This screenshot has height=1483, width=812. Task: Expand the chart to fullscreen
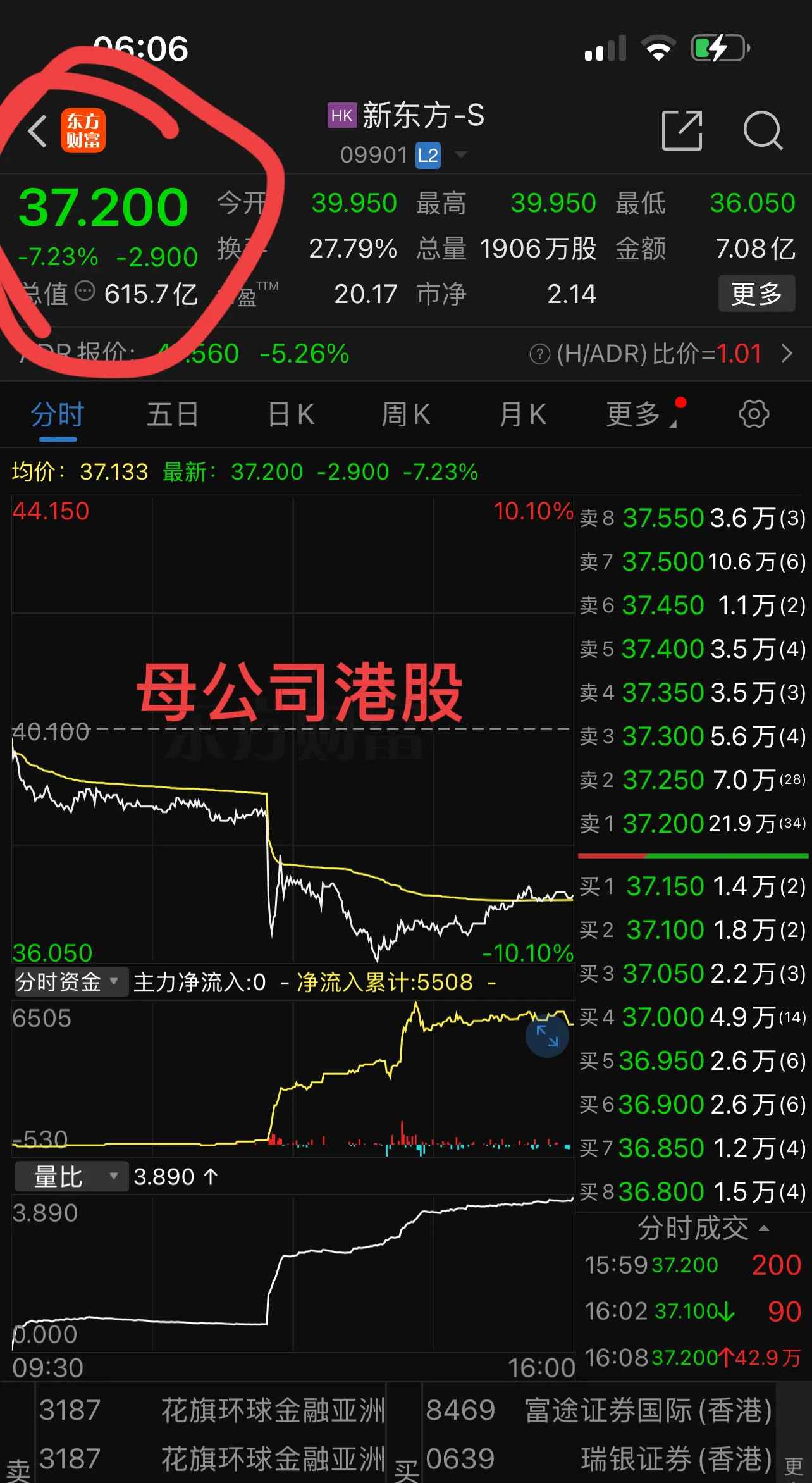point(547,1036)
